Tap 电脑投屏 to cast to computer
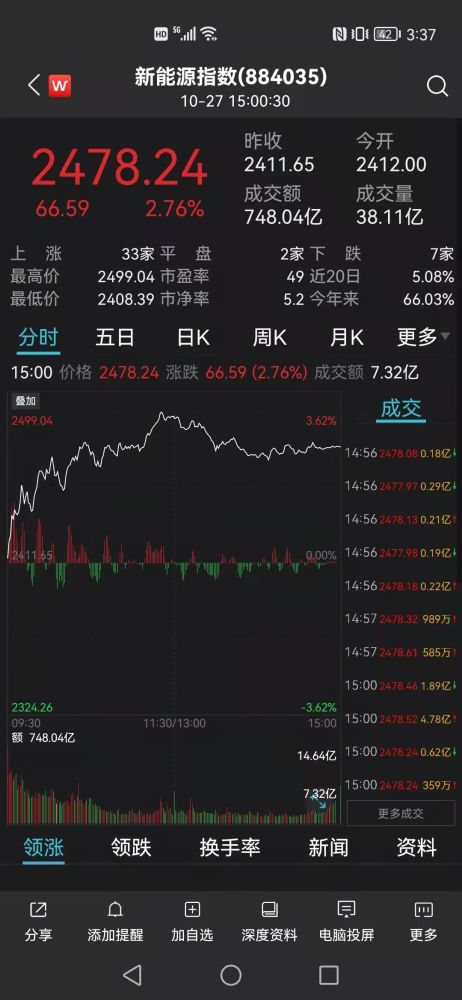462x1000 pixels. point(346,922)
